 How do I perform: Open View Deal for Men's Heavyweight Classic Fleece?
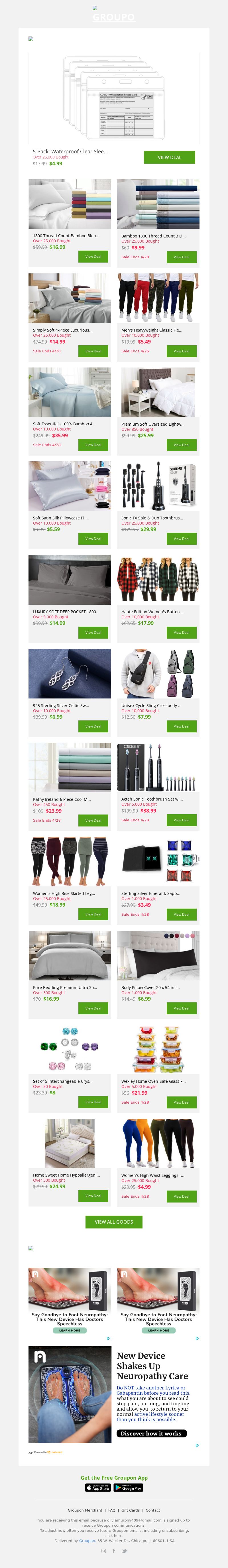coord(181,351)
